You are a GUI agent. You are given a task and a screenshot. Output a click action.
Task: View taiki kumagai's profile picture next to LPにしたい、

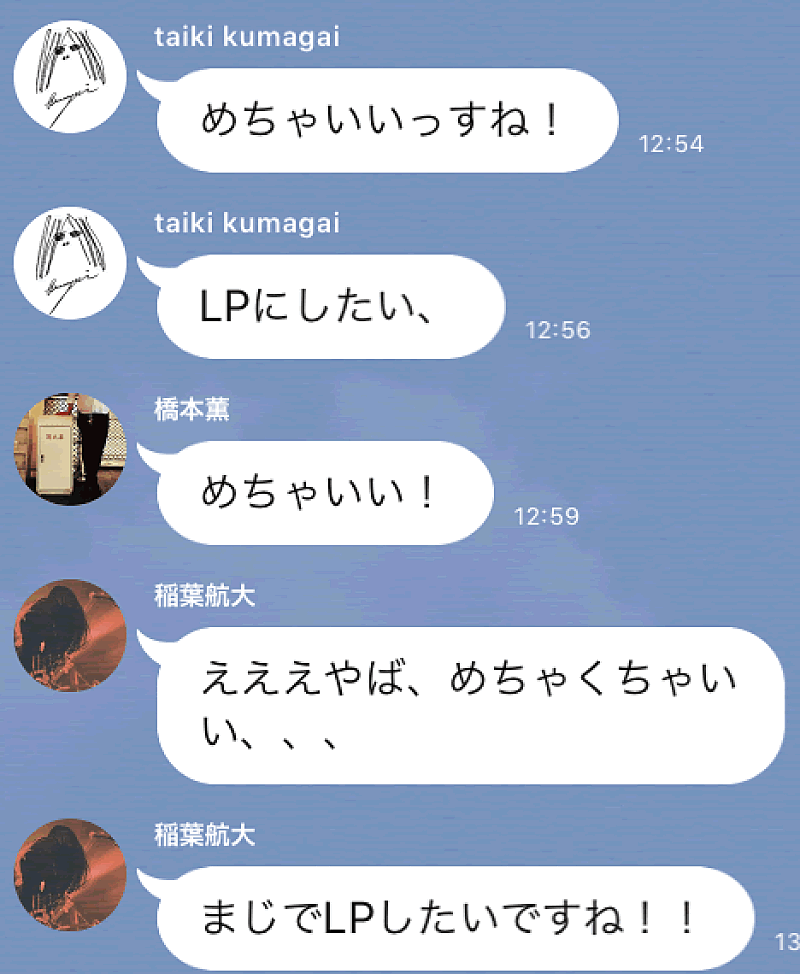pos(70,262)
